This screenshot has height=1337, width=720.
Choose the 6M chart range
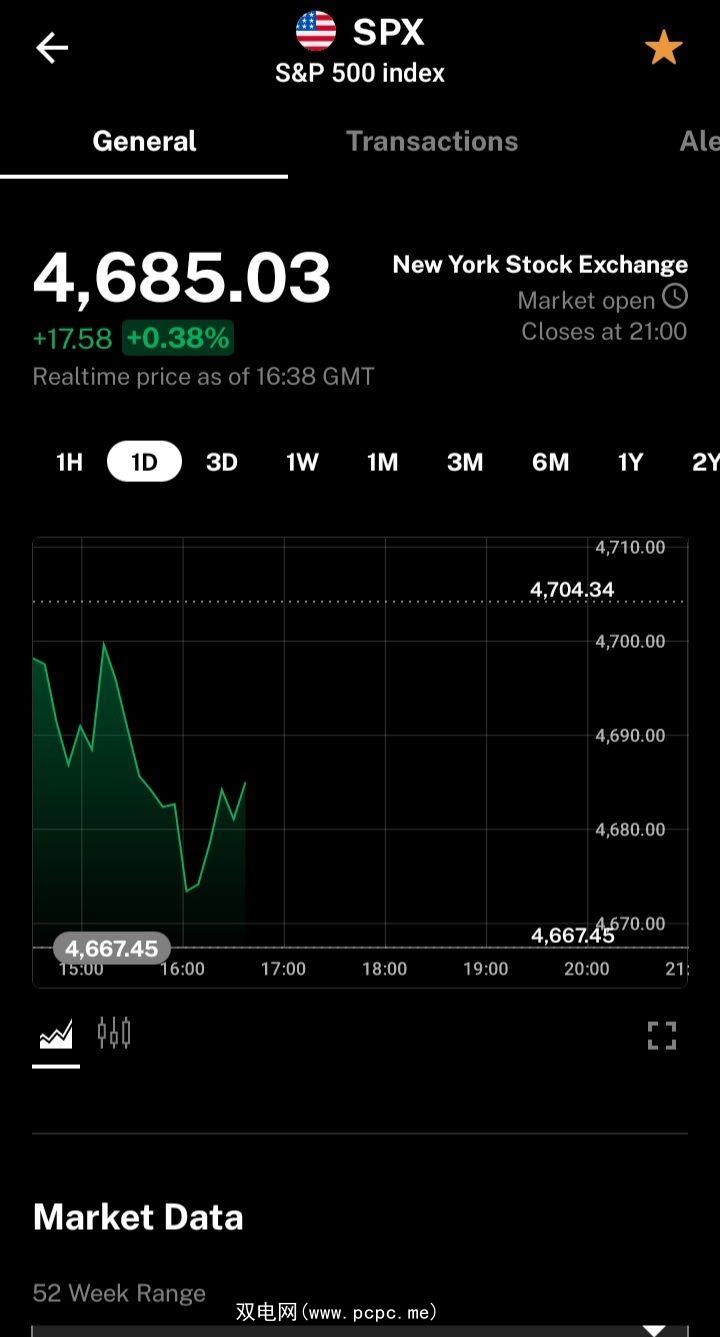pos(550,462)
